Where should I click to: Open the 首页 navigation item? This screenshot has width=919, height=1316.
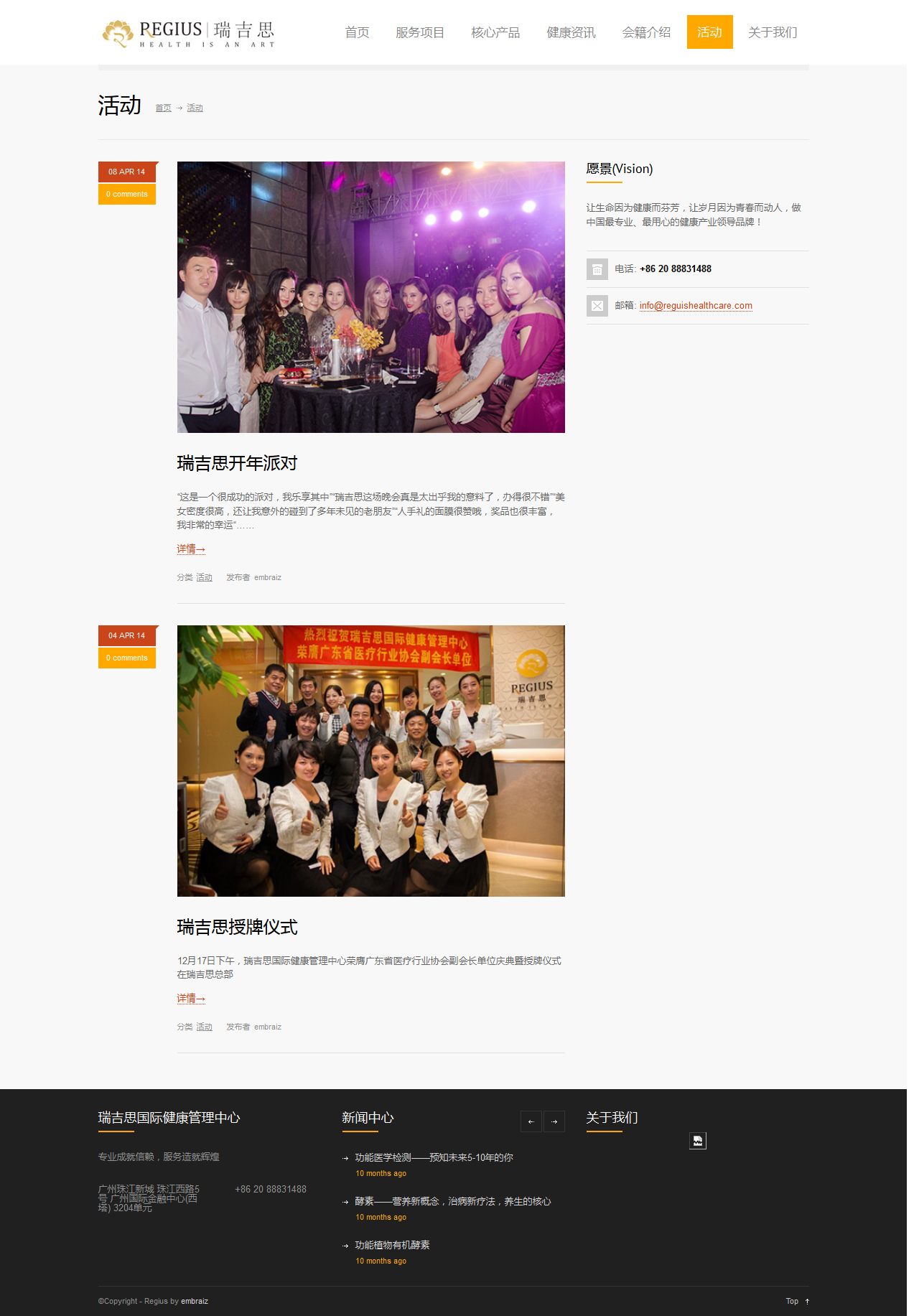point(357,32)
